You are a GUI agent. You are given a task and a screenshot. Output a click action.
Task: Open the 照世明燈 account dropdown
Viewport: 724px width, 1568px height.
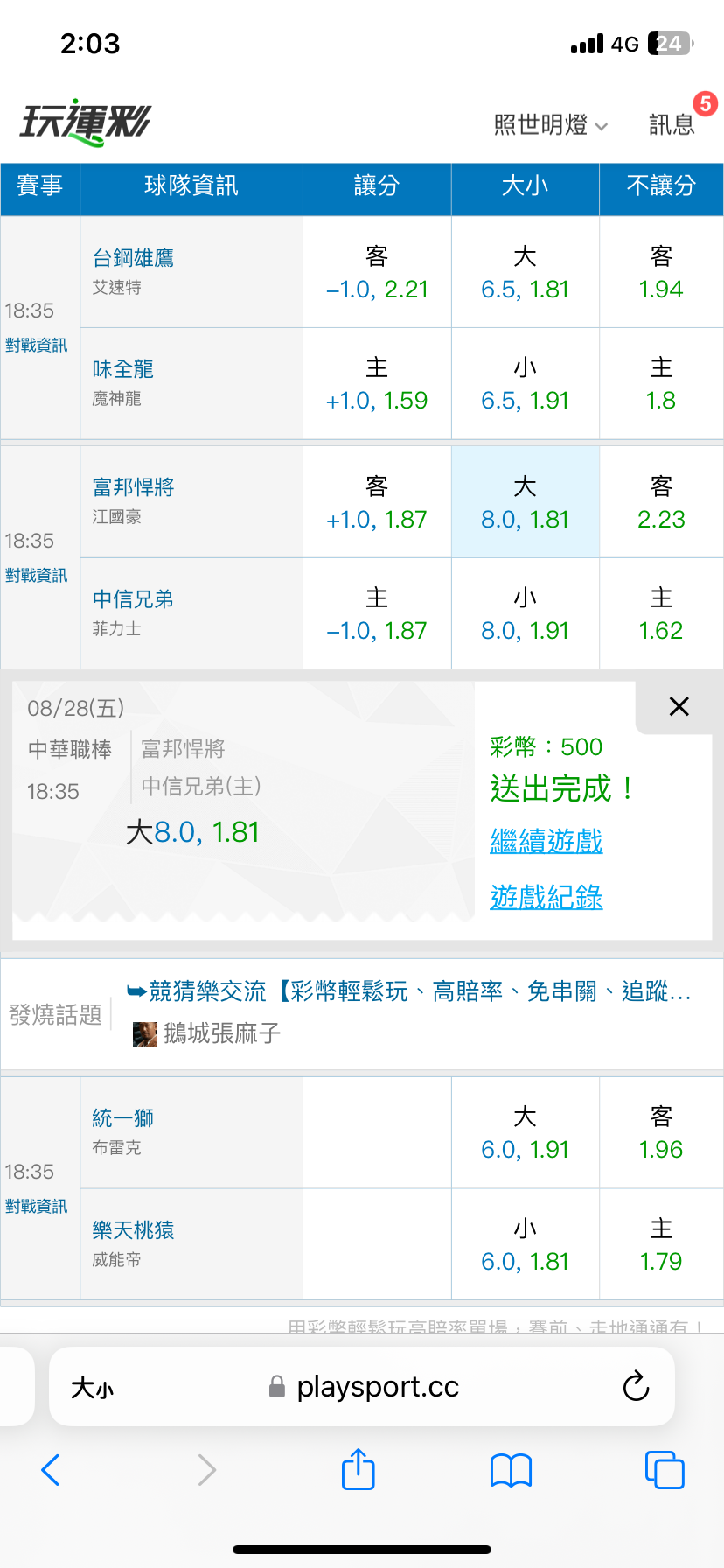pyautogui.click(x=551, y=125)
